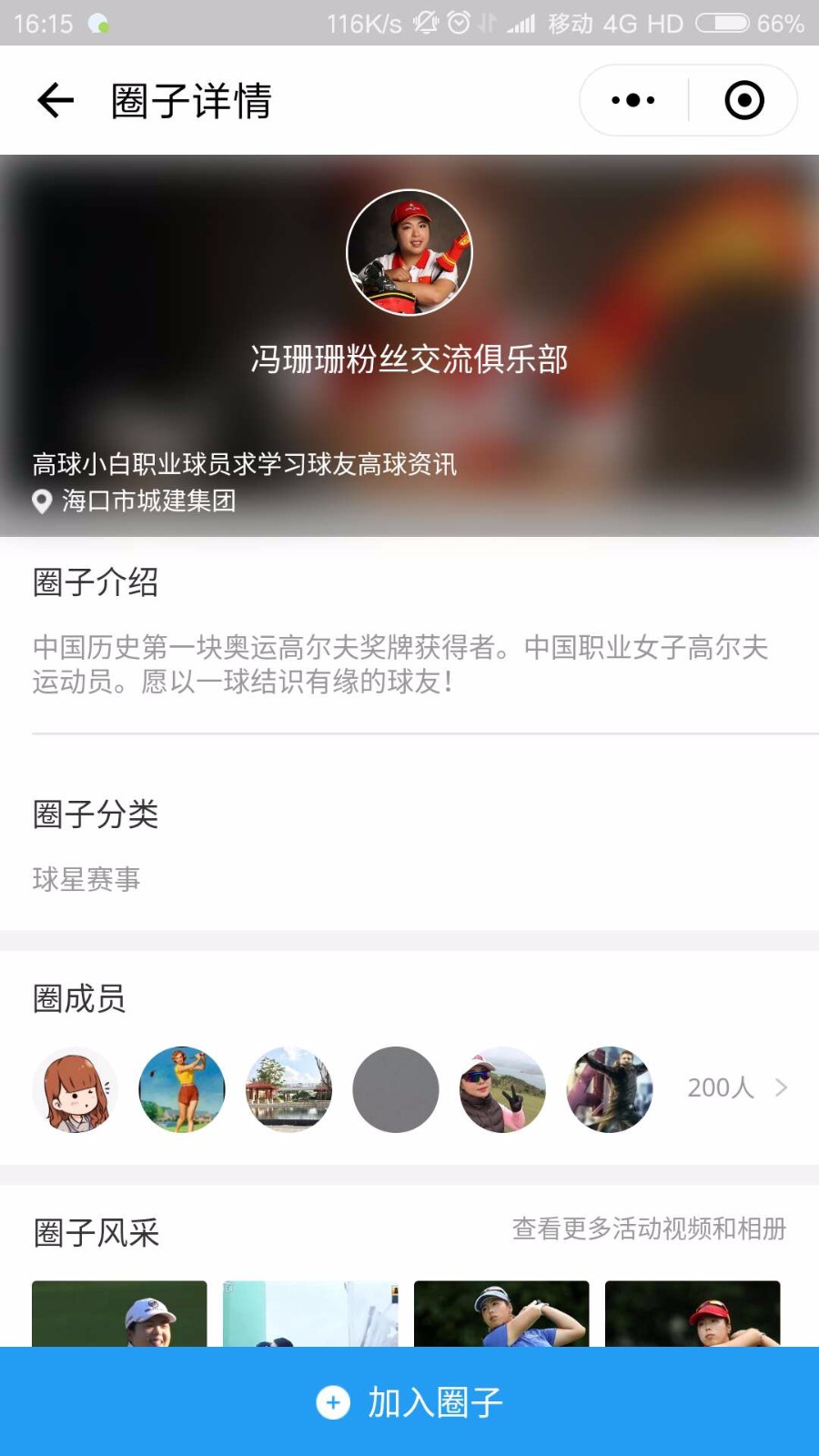Open the mini program more-options menu

pos(633,100)
